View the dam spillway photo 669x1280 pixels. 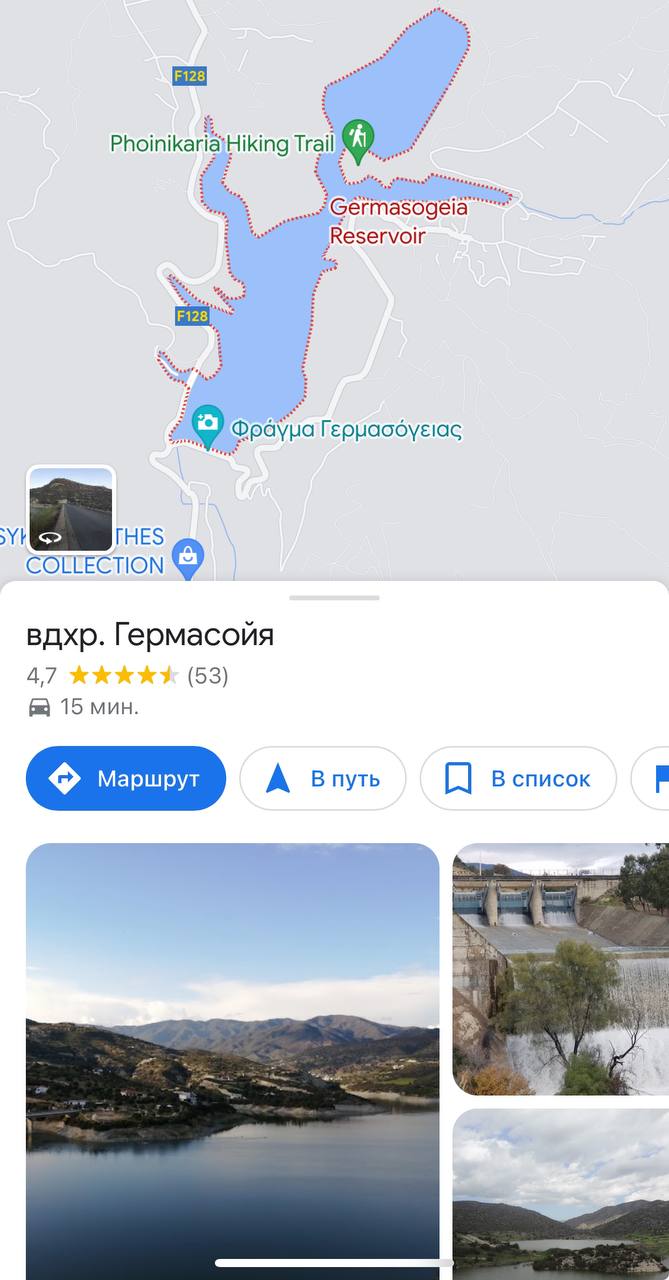(561, 969)
